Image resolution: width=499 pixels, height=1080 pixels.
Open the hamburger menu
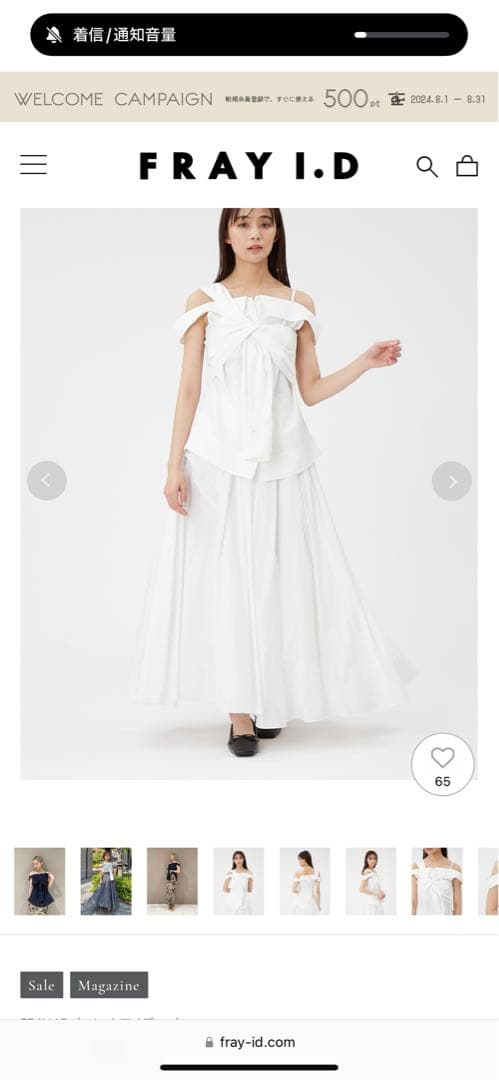(33, 165)
